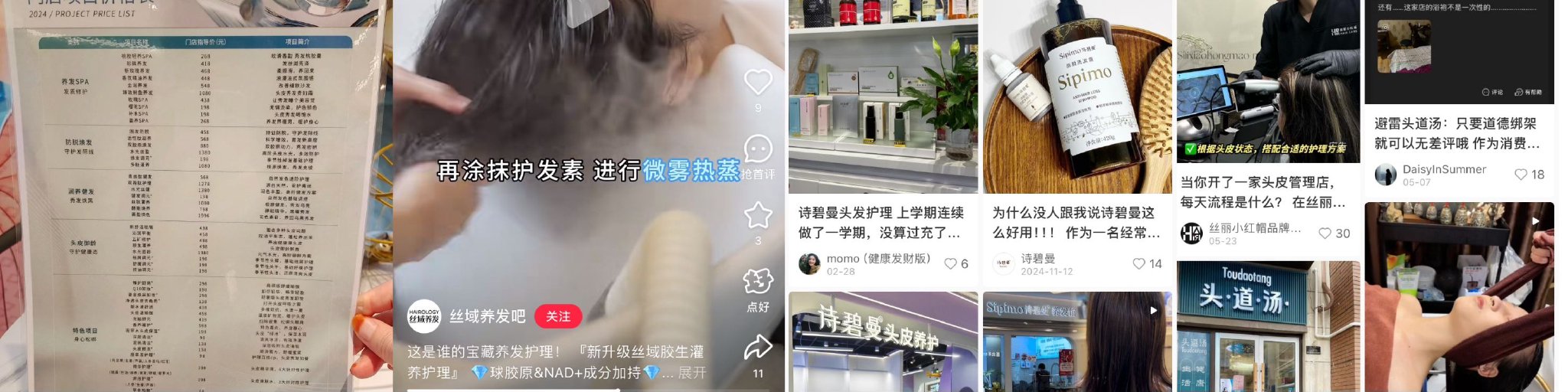
Task: Open comments on the video
Action: point(758,149)
